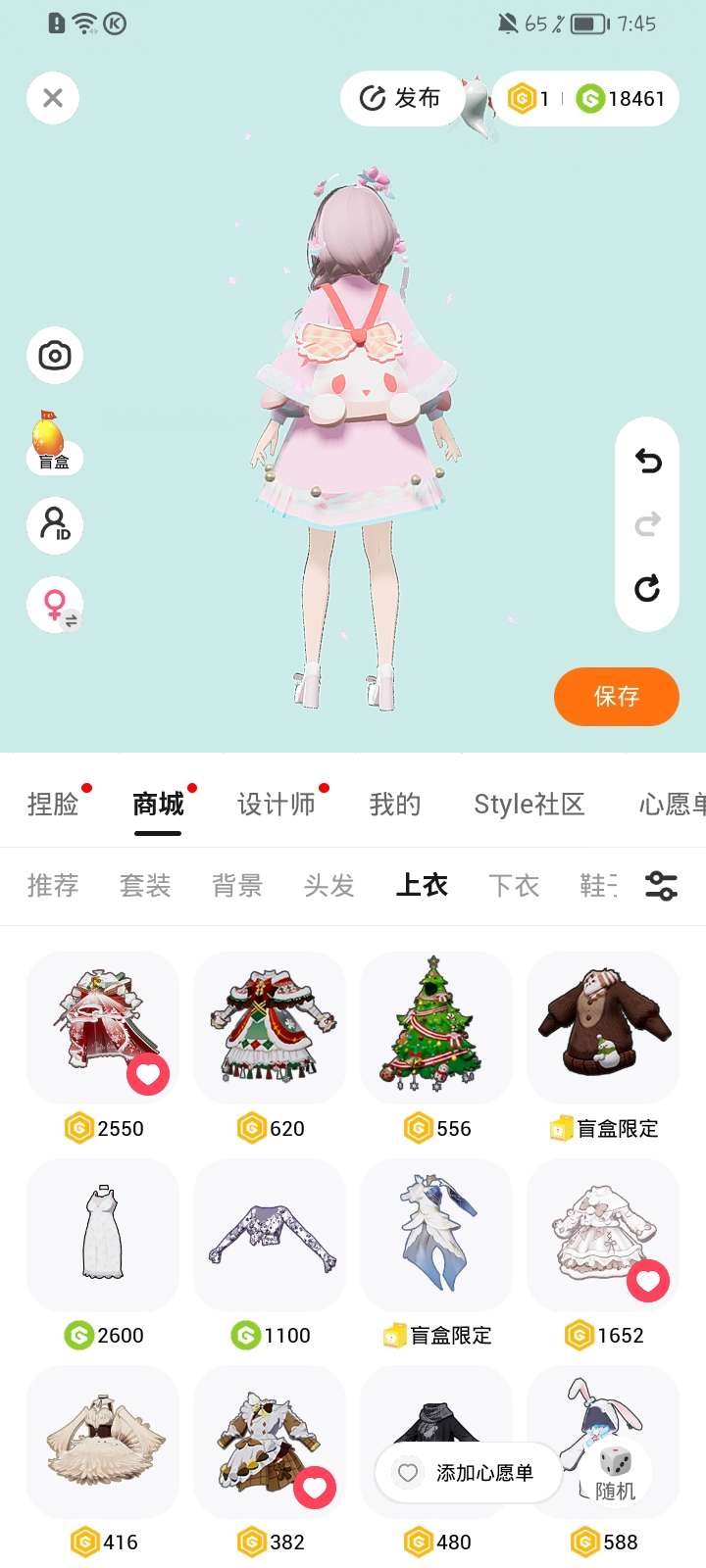Screen dimensions: 706x1568
Task: Open the 盲盒 blind box
Action: [51, 442]
